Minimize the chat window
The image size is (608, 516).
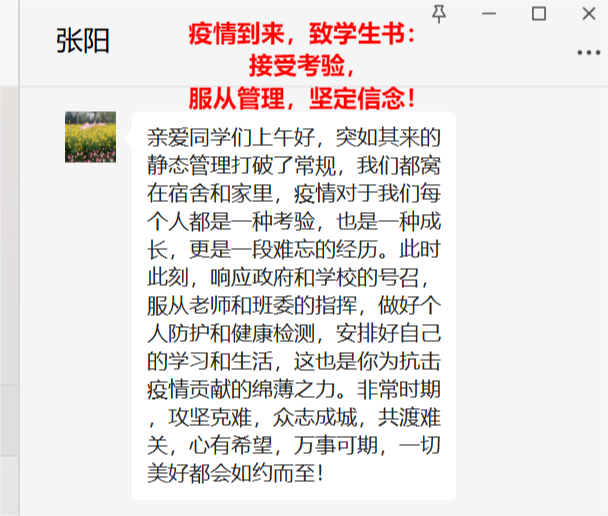(x=489, y=13)
